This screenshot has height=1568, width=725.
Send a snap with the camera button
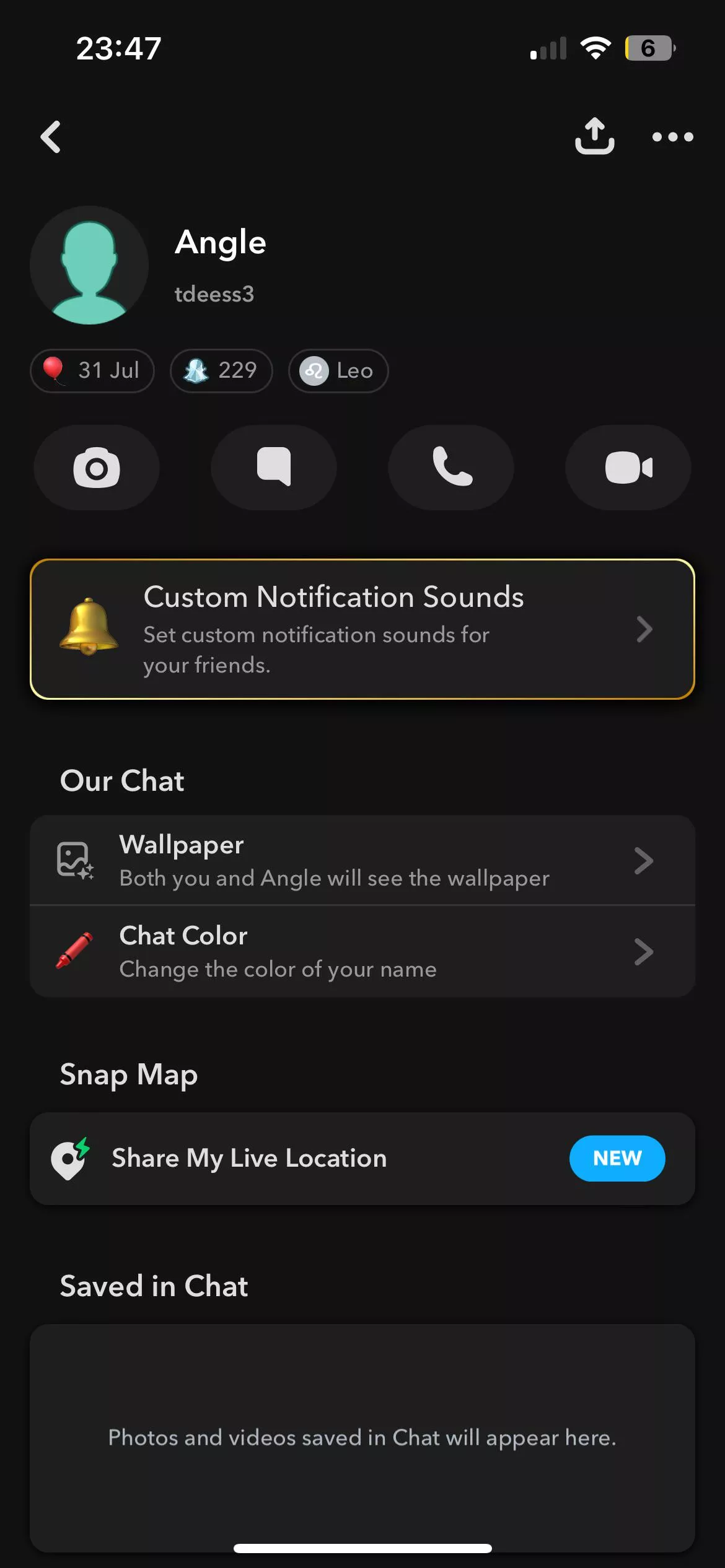tap(97, 468)
